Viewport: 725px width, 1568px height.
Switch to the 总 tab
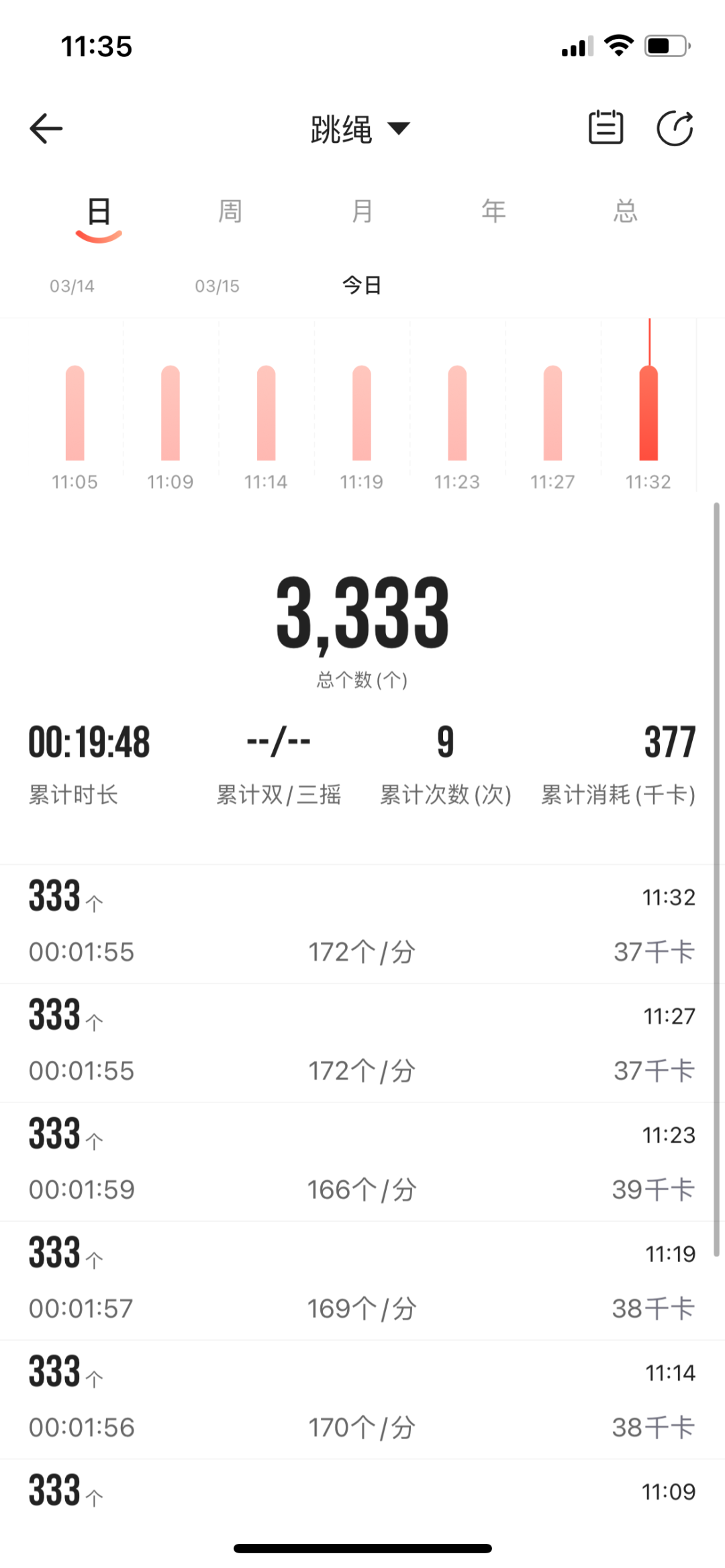click(625, 211)
